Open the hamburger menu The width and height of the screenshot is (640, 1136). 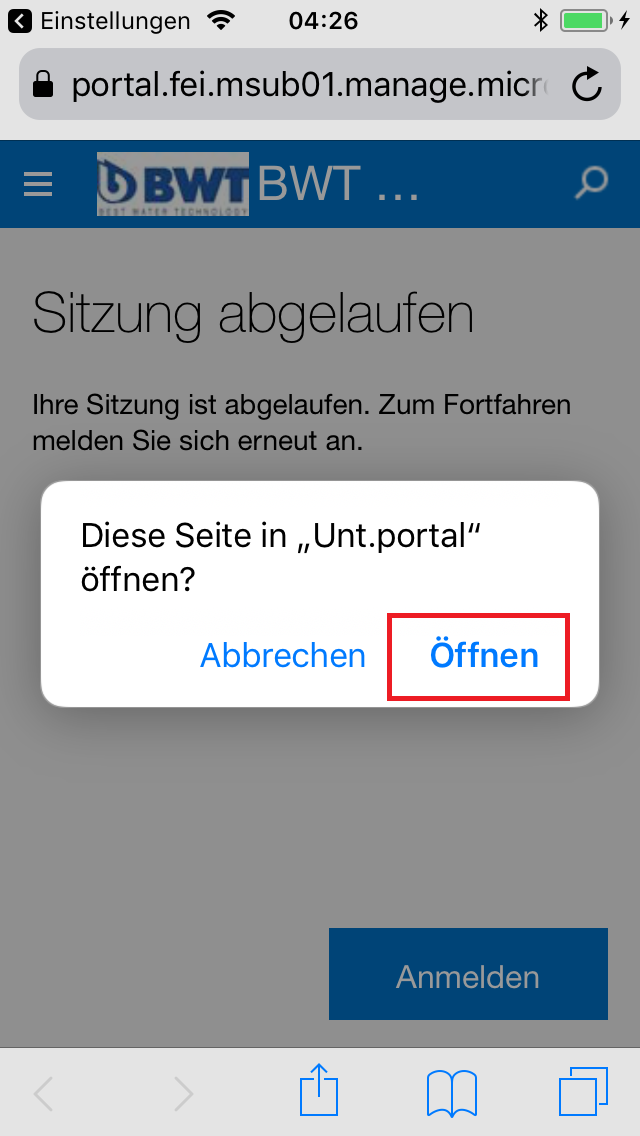[x=38, y=184]
